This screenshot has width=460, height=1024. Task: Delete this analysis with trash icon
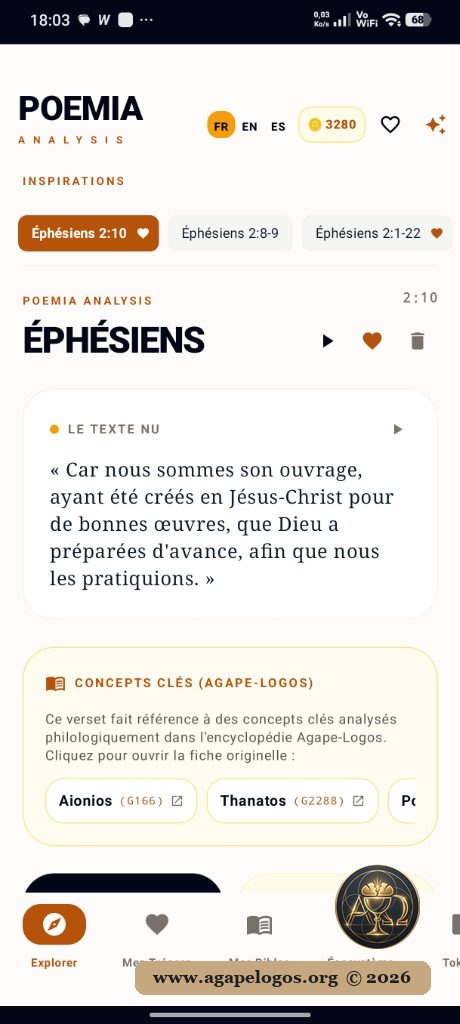point(418,341)
